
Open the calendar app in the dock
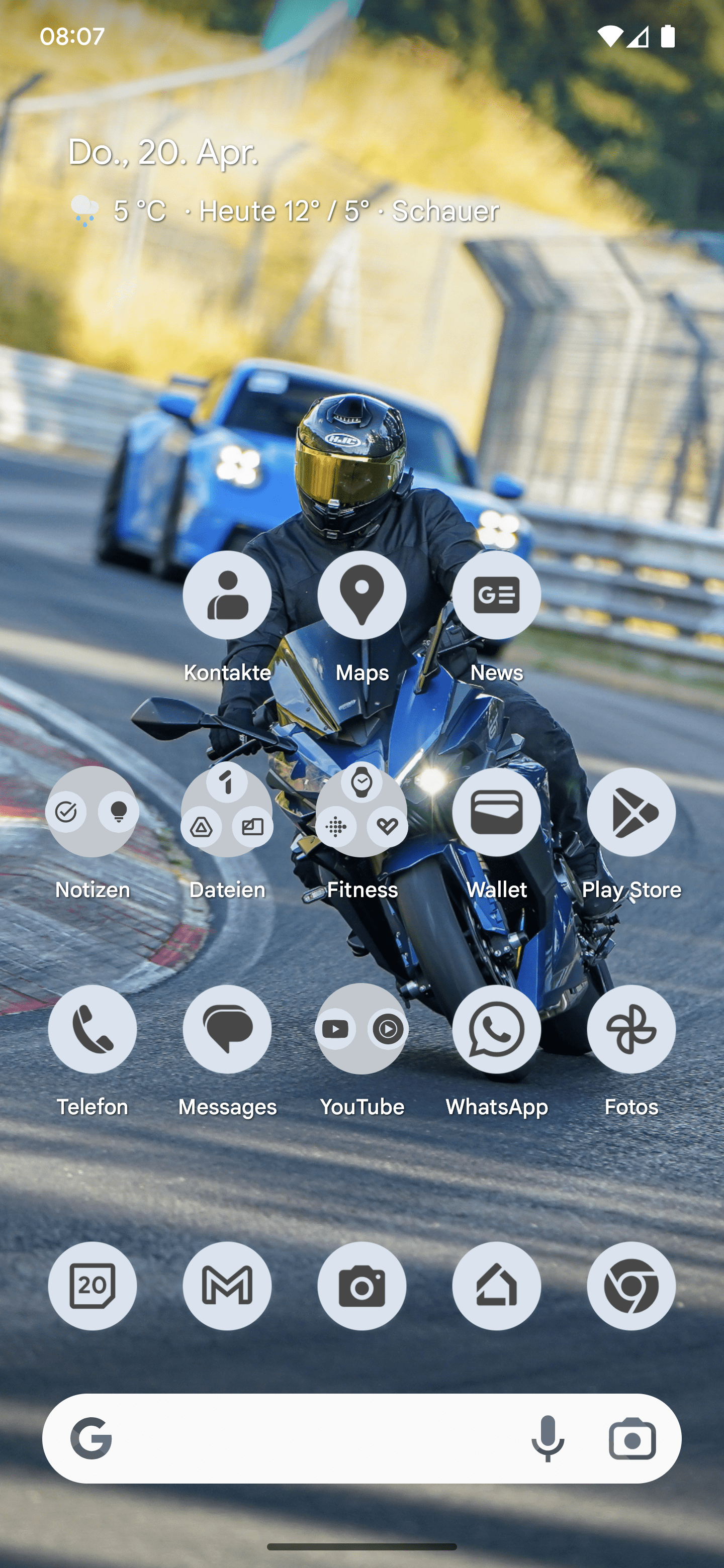click(93, 1286)
